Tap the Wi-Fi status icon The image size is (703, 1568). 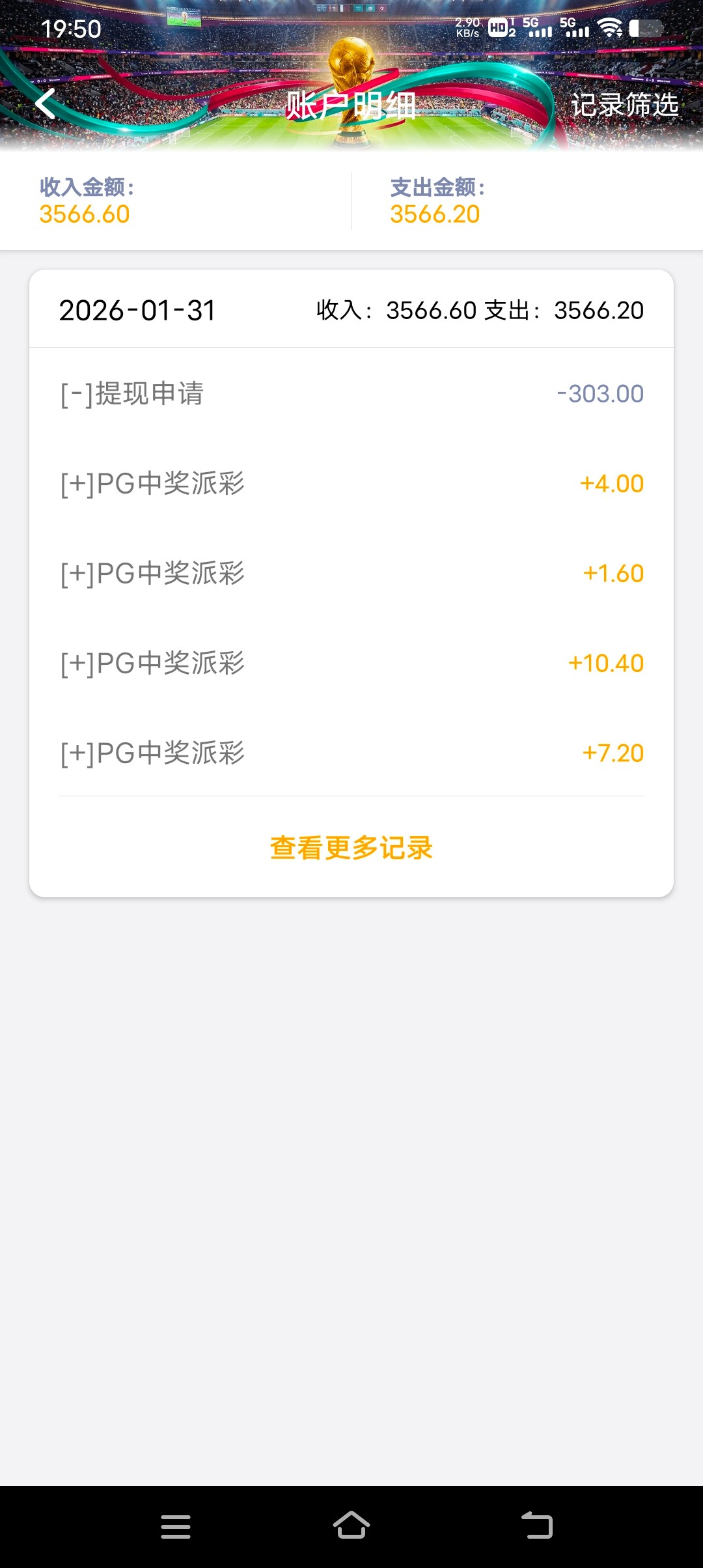611,29
